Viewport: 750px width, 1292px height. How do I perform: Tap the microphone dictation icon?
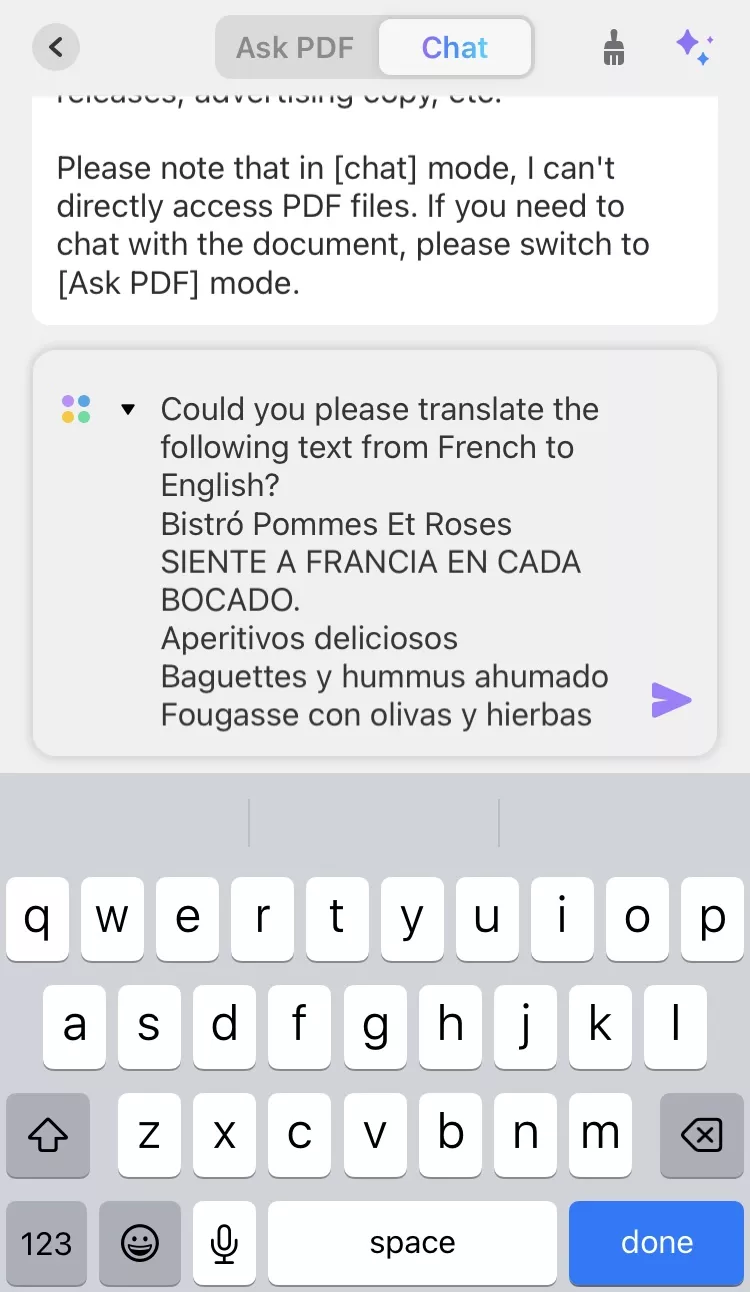click(223, 1243)
